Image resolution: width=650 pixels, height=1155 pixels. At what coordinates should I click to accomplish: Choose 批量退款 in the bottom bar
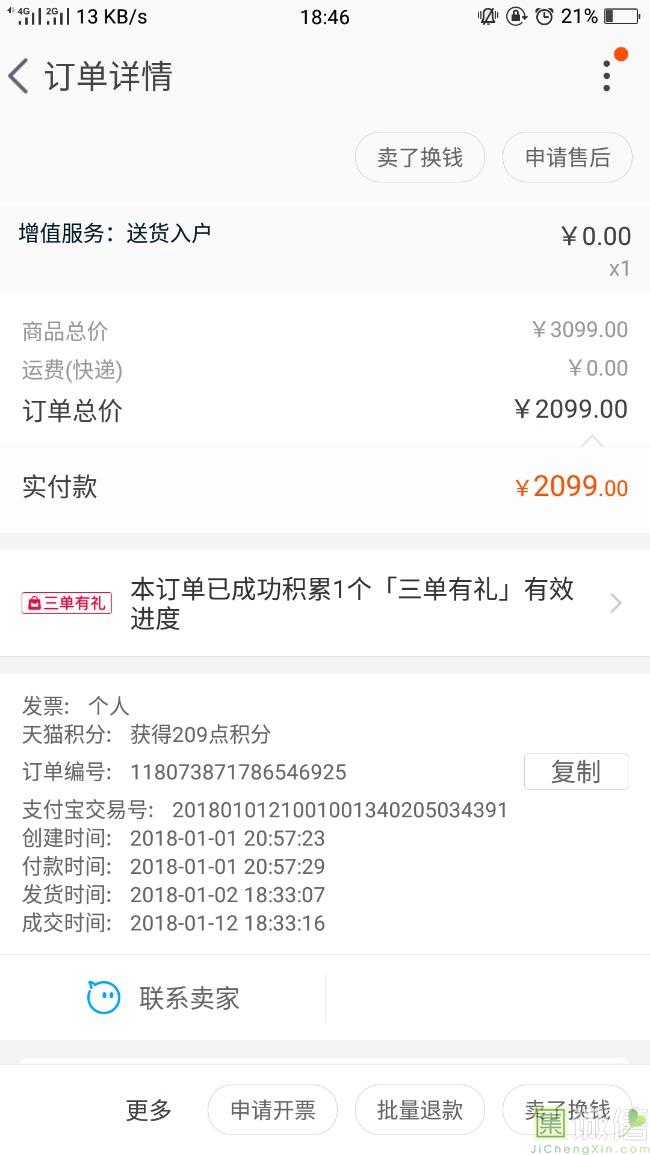pyautogui.click(x=419, y=1109)
